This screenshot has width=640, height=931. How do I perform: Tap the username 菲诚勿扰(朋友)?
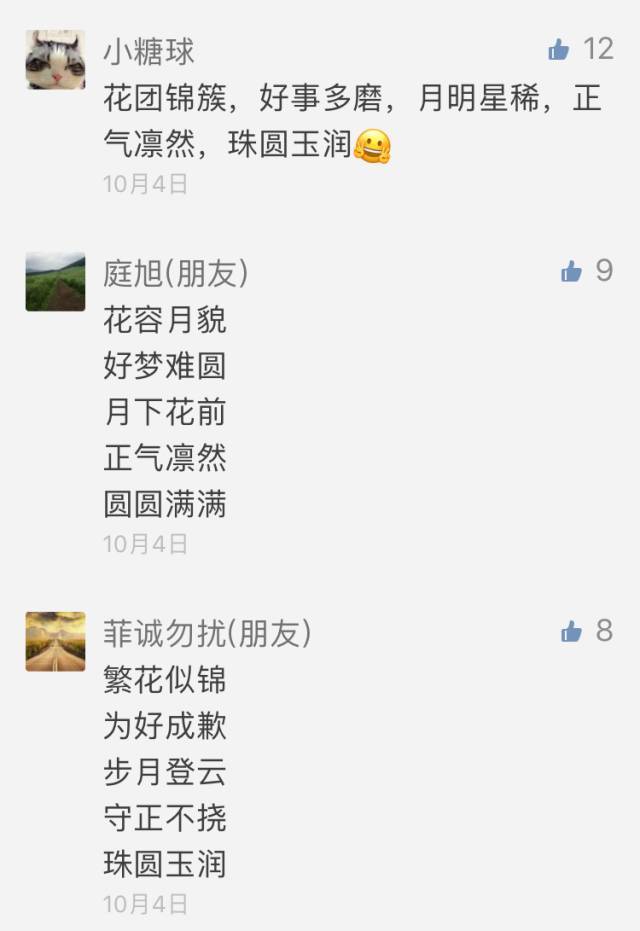(207, 633)
